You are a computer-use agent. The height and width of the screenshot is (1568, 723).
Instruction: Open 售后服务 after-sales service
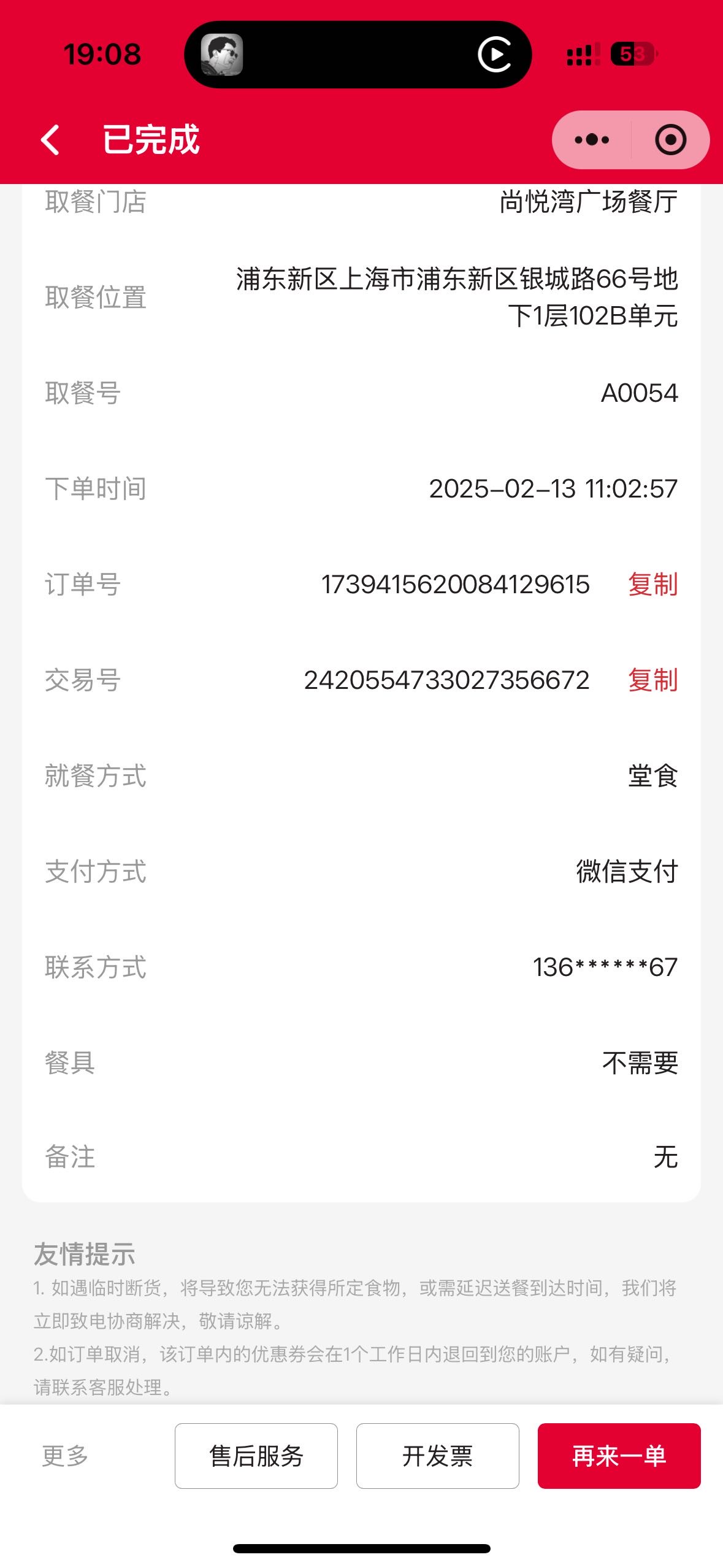[x=256, y=1456]
